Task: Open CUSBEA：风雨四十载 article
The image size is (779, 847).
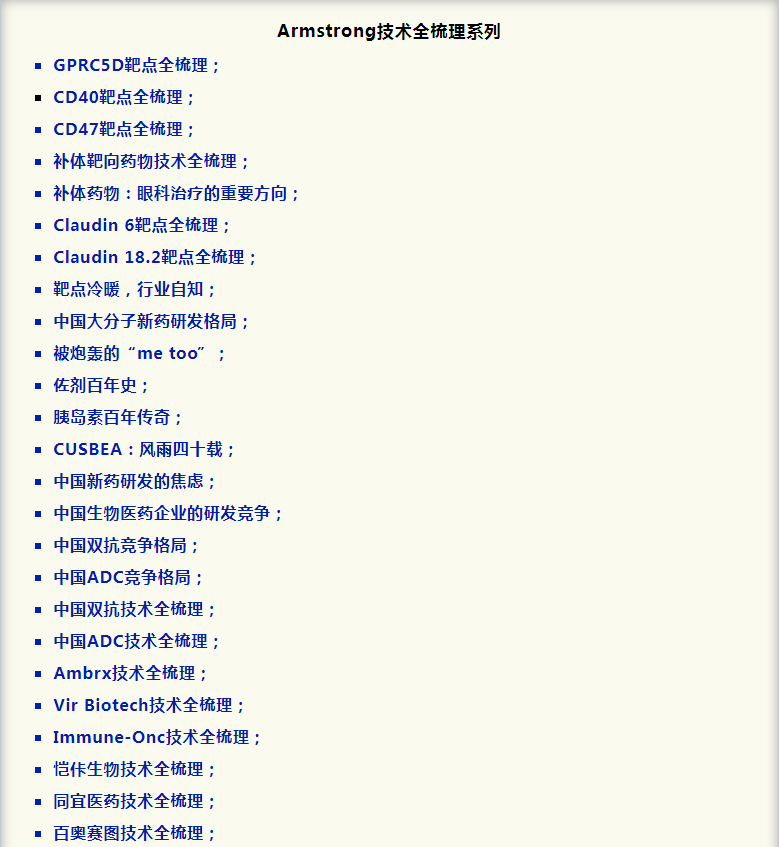Action: point(138,449)
